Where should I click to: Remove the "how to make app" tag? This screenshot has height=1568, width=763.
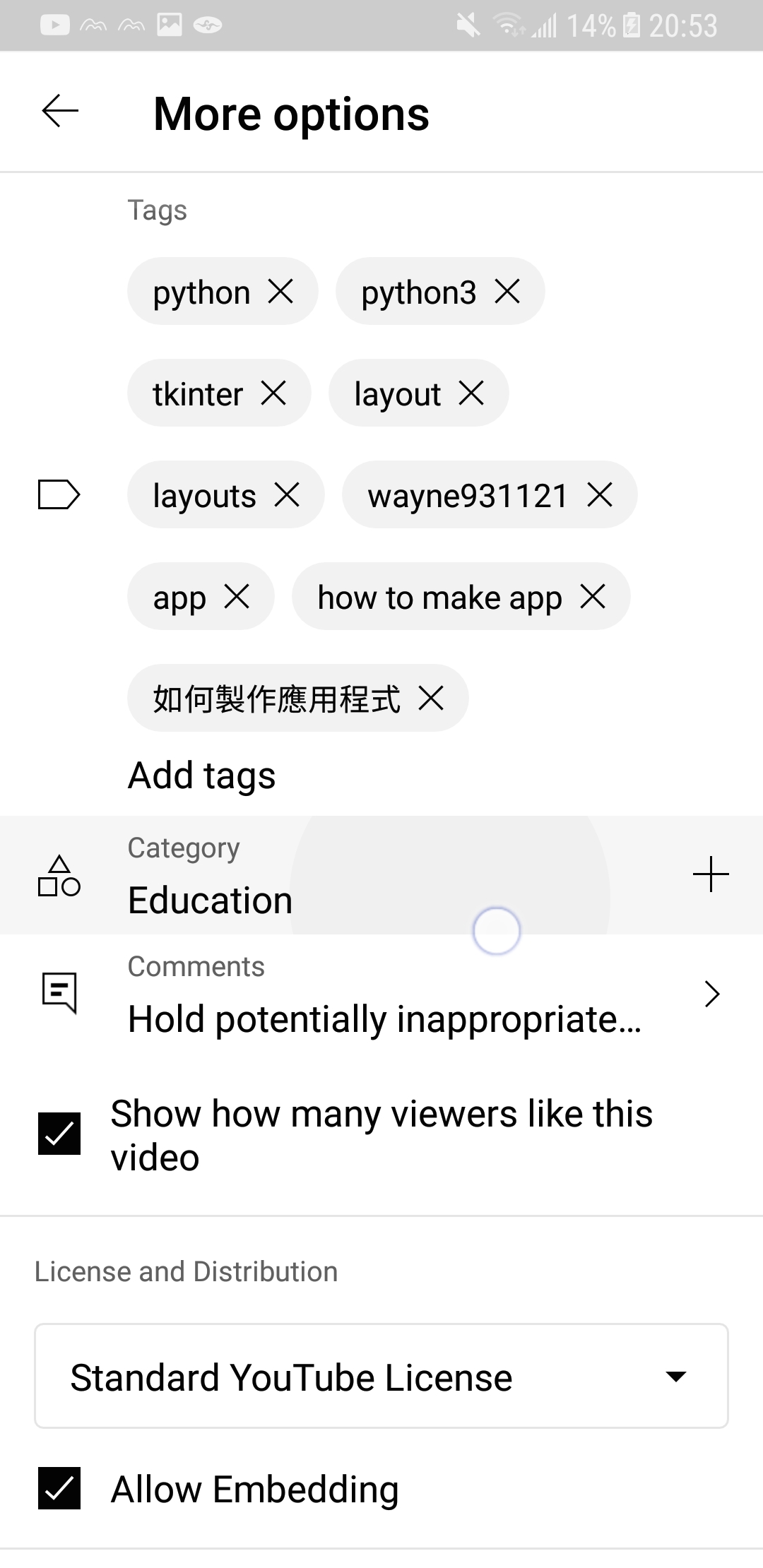pyautogui.click(x=594, y=597)
